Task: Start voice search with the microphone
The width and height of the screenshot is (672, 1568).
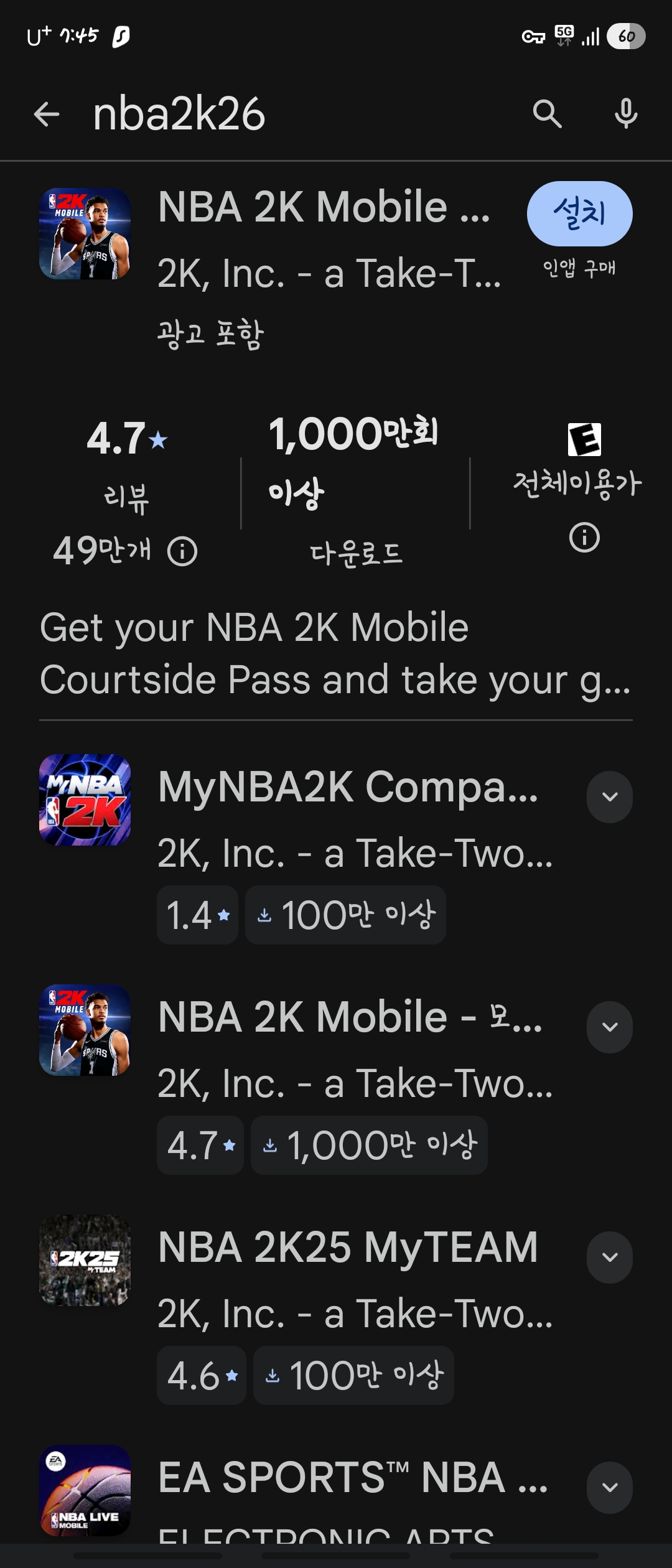Action: [625, 114]
